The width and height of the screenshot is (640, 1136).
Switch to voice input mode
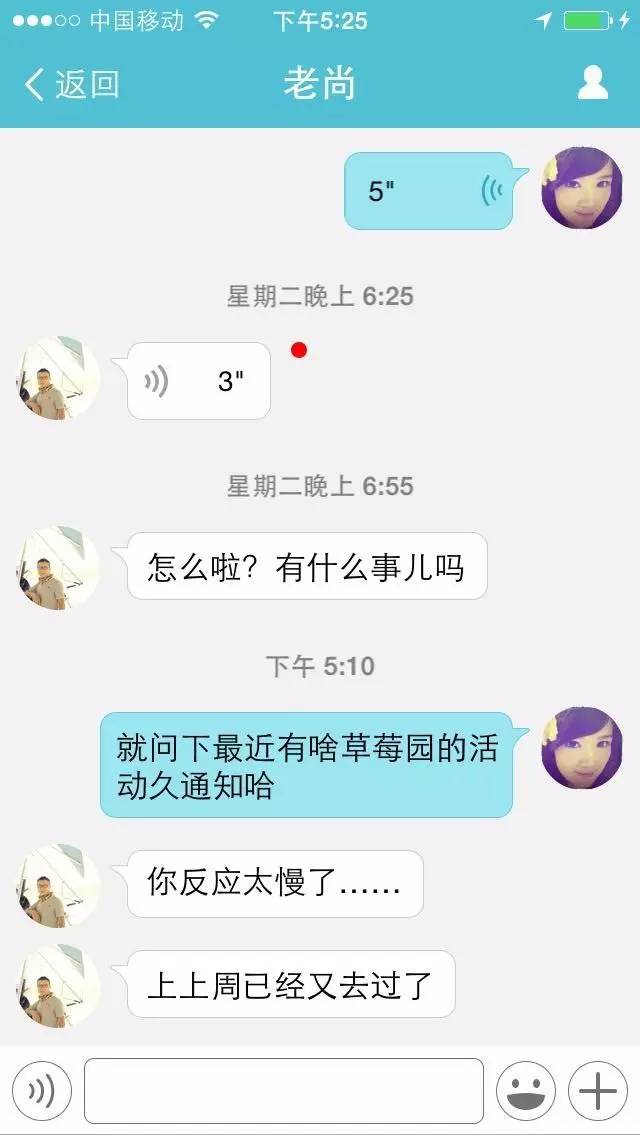click(42, 1091)
